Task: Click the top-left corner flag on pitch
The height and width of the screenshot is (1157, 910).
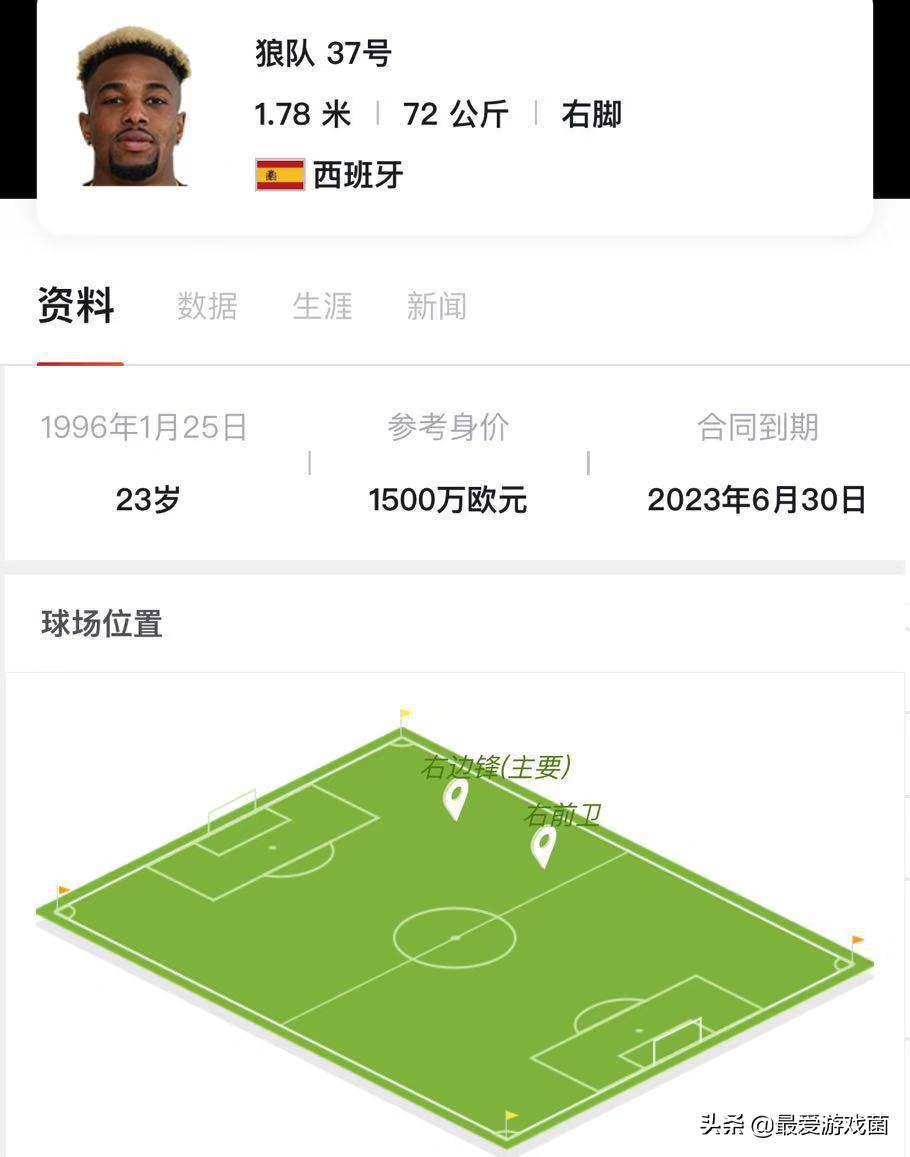Action: click(63, 890)
